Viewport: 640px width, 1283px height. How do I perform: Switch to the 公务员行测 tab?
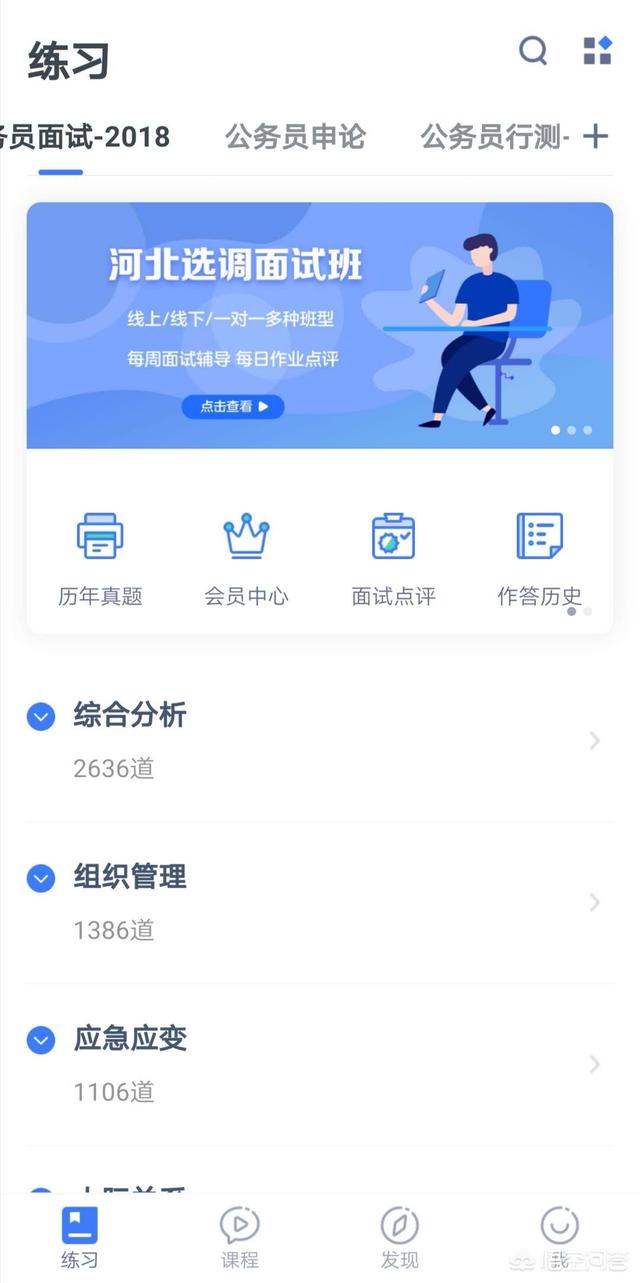click(x=494, y=137)
